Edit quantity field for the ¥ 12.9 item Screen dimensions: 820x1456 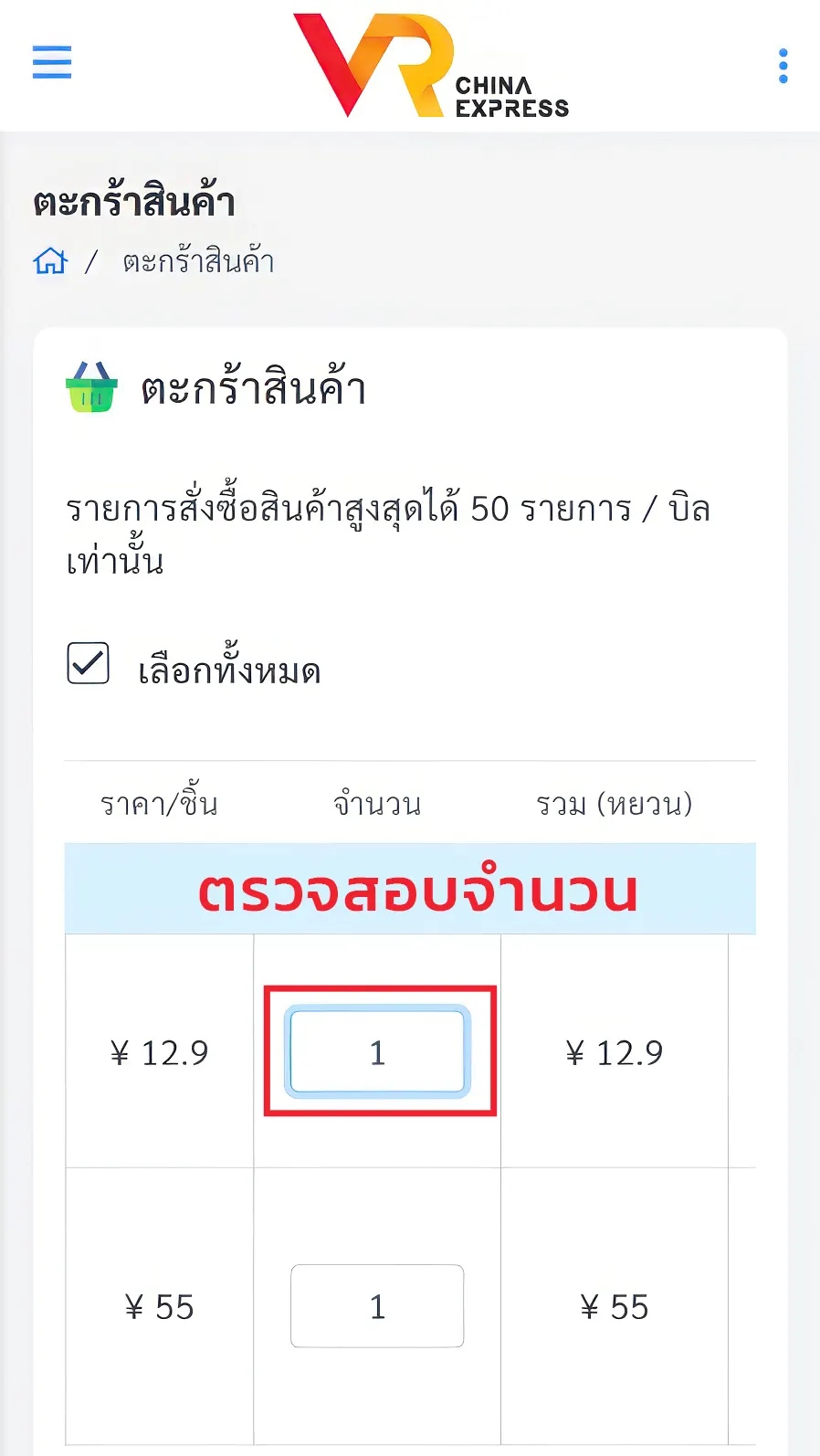377,1051
